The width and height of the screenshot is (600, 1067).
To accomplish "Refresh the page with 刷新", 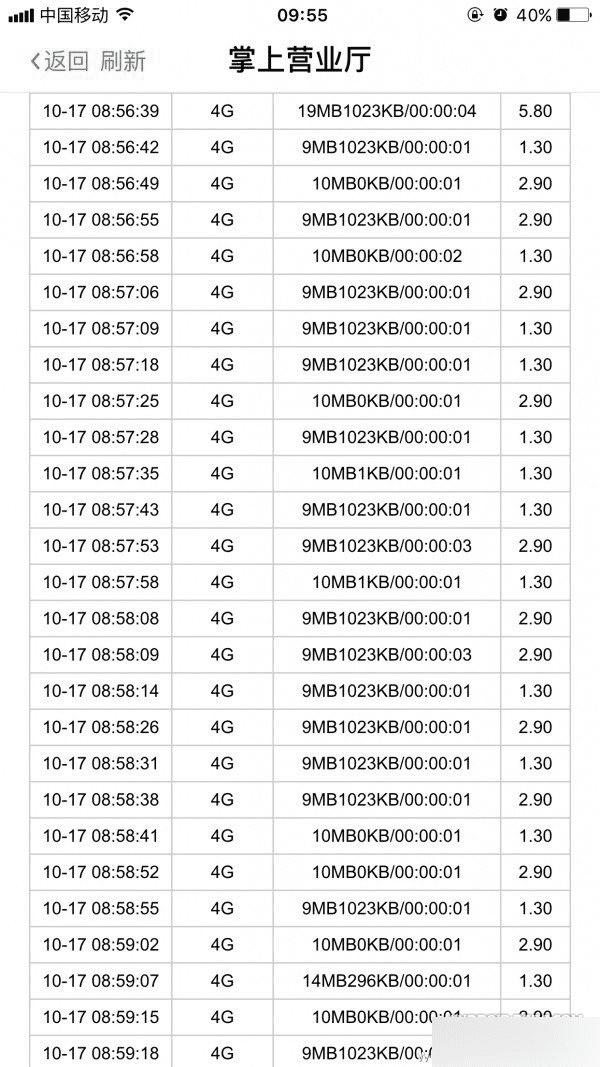I will coord(123,61).
